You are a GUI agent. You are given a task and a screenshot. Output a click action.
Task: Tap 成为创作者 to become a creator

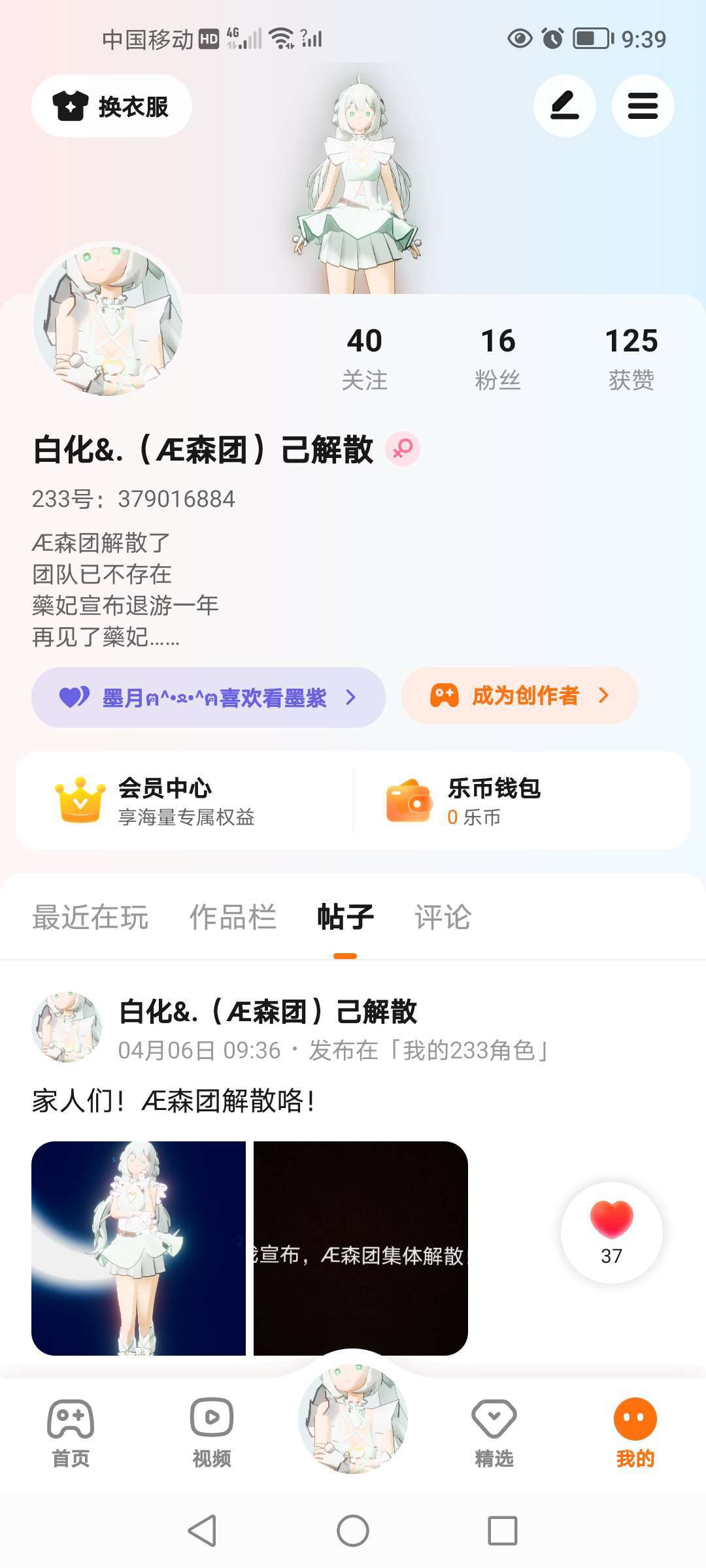click(x=520, y=696)
